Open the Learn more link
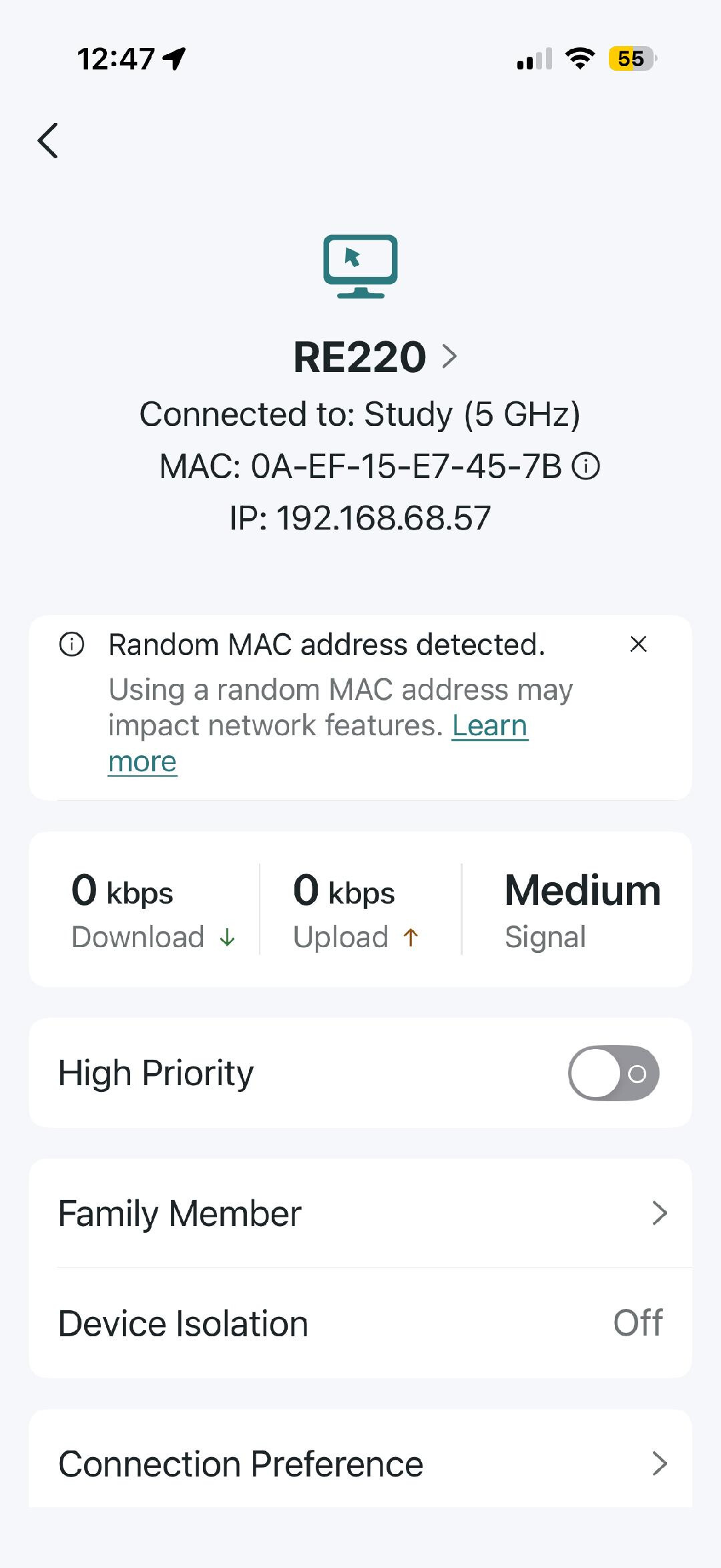Screen dimensions: 721x1568 [489, 726]
